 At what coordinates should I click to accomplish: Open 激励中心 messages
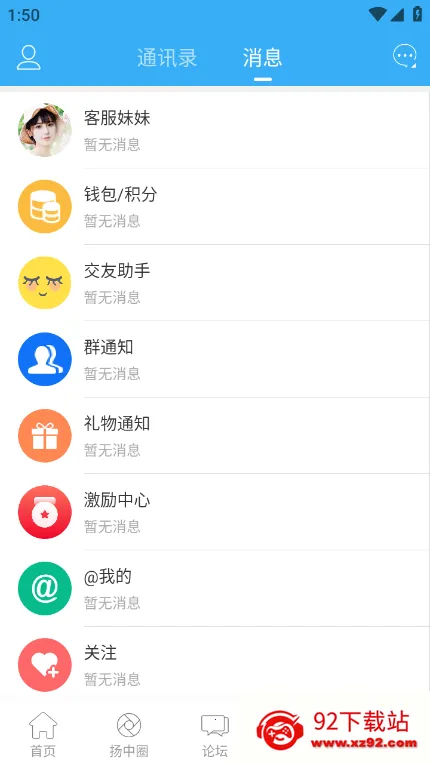point(215,512)
